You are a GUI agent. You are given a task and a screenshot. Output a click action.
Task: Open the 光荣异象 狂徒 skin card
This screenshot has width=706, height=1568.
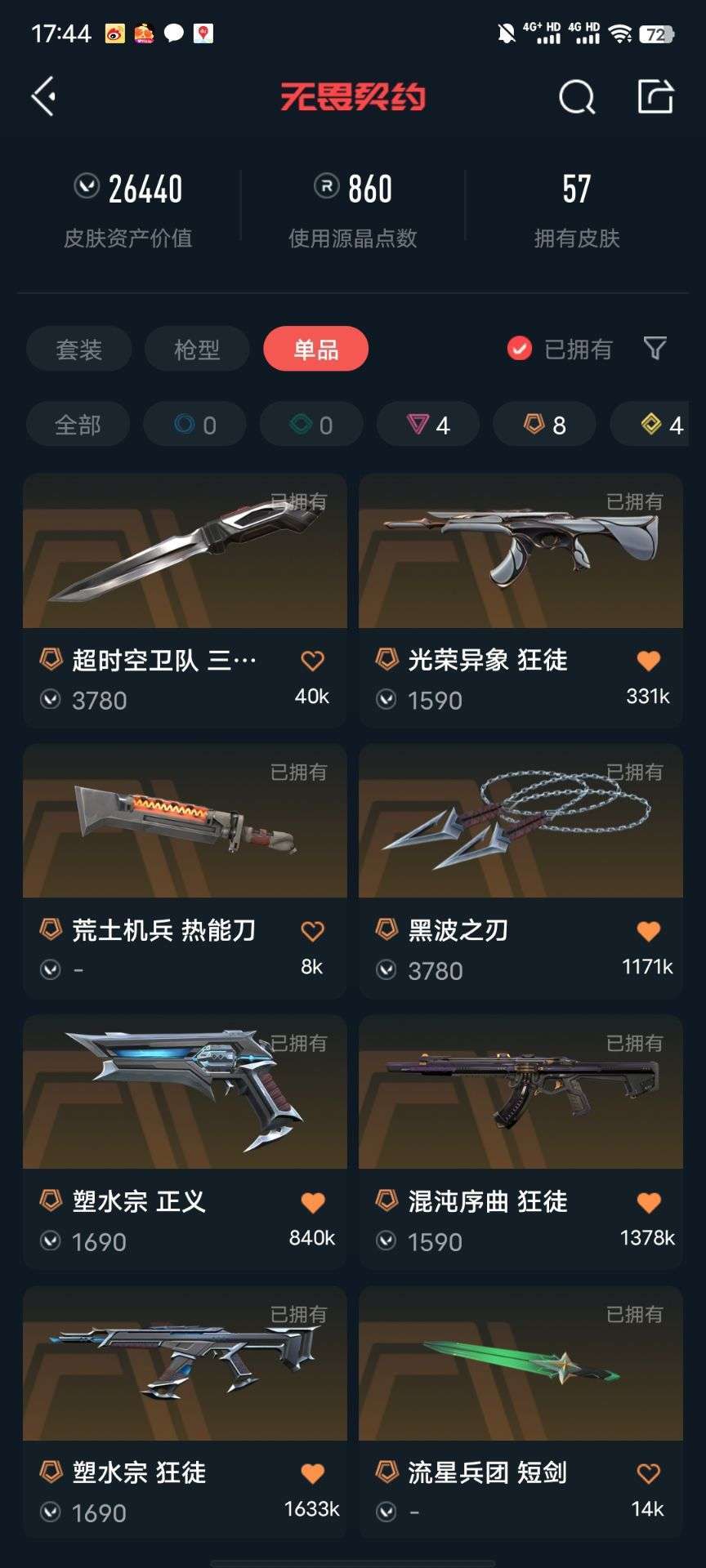point(521,600)
